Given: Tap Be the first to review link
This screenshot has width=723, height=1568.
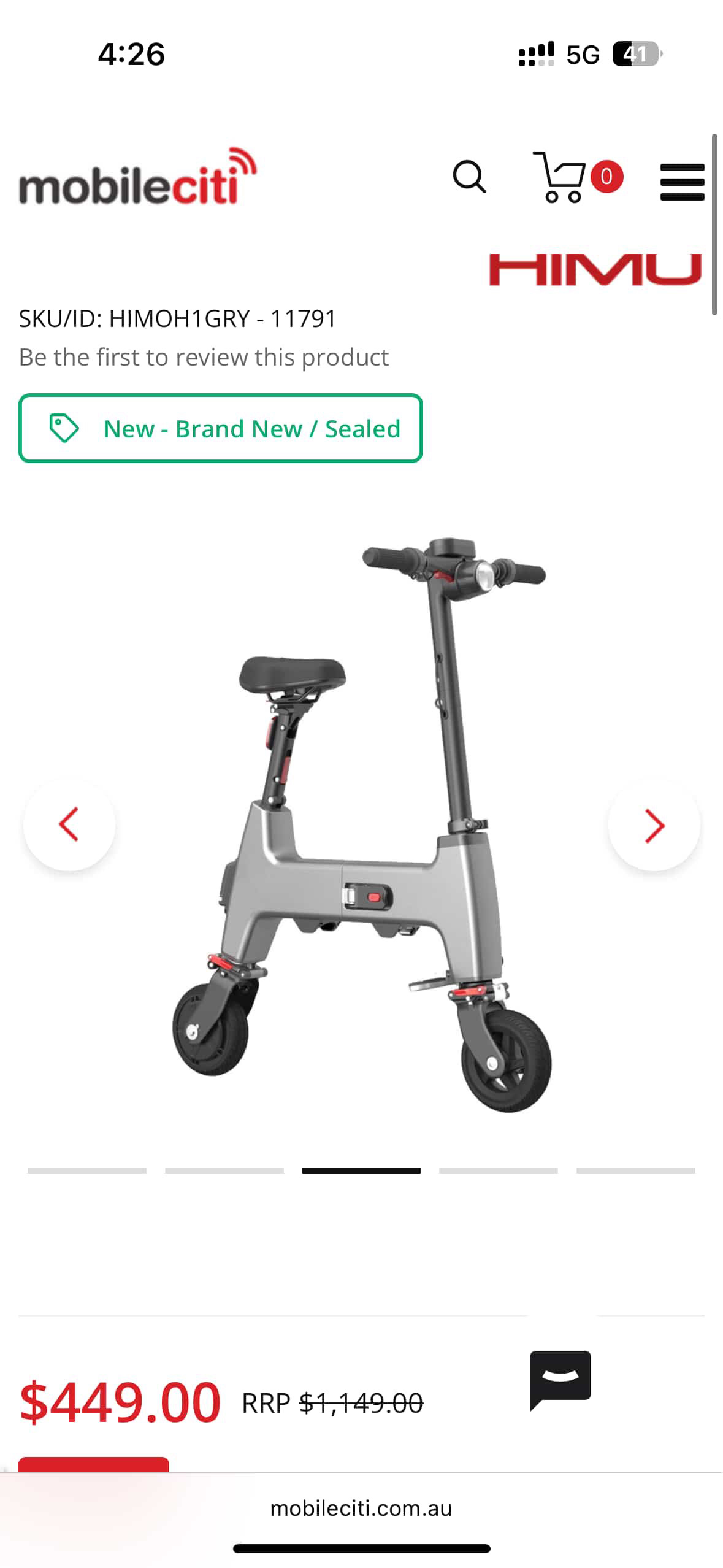Looking at the screenshot, I should (204, 357).
